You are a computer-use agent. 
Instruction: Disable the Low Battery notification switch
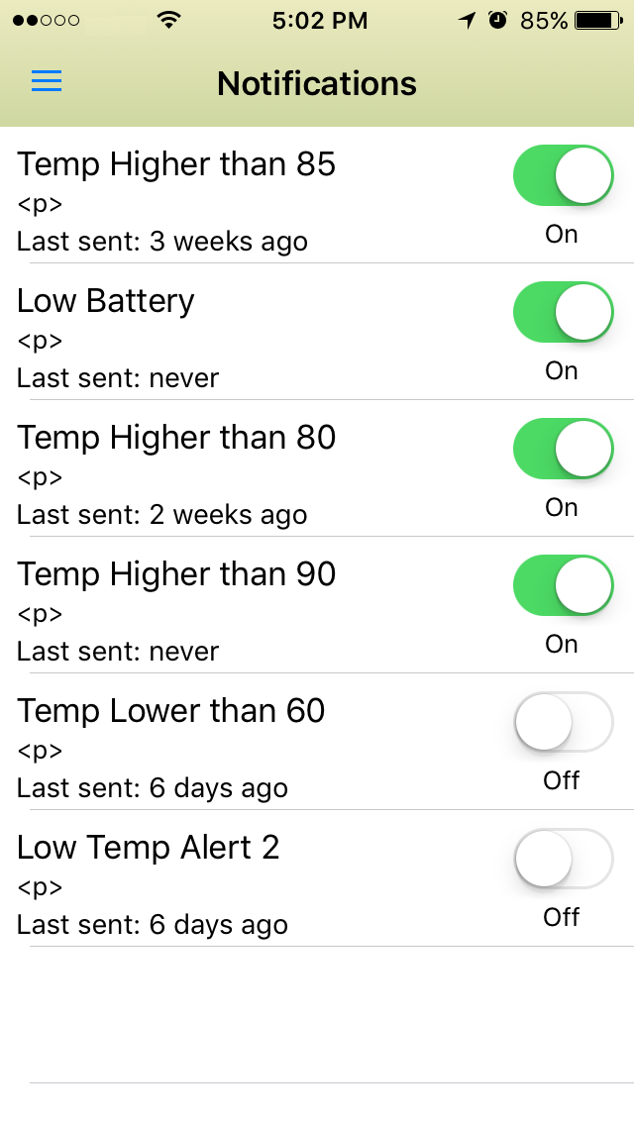point(563,311)
